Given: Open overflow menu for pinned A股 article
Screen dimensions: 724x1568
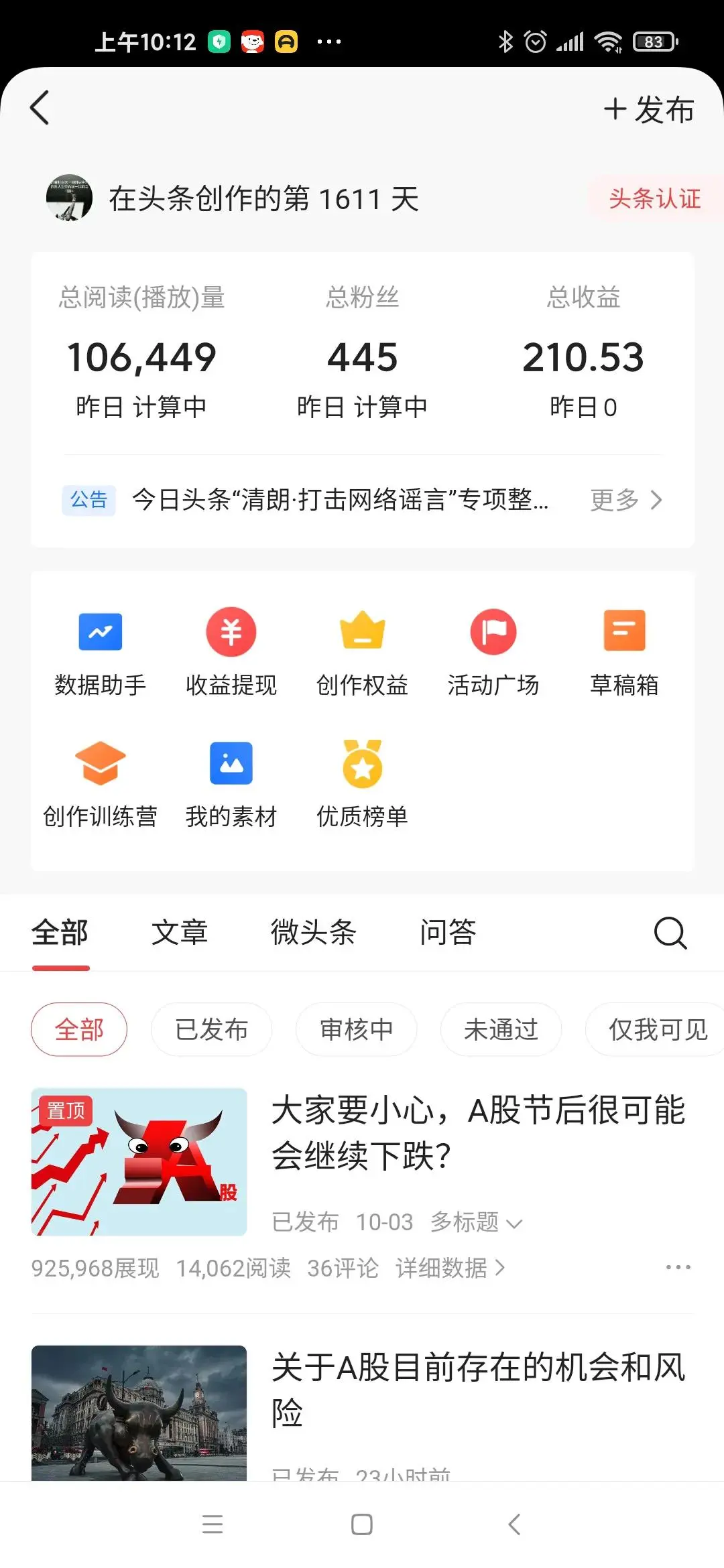Looking at the screenshot, I should point(678,1267).
